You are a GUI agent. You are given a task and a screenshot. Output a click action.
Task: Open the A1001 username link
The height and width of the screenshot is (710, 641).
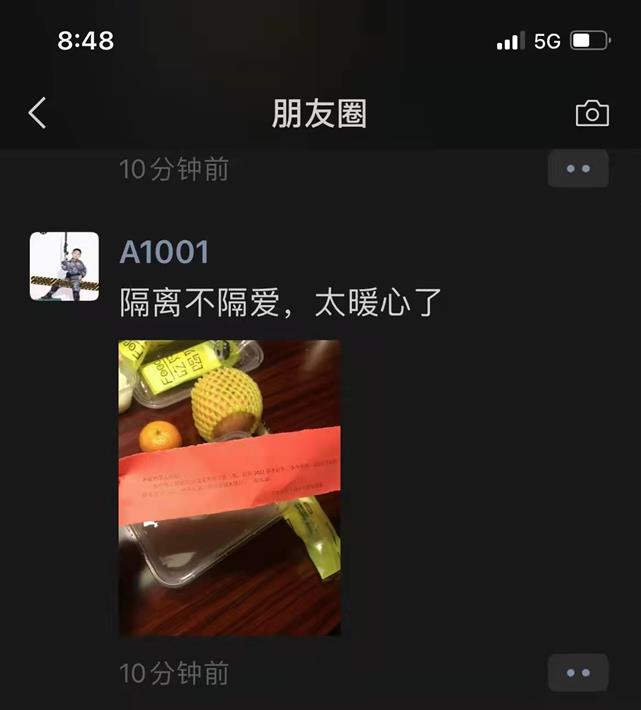(164, 252)
